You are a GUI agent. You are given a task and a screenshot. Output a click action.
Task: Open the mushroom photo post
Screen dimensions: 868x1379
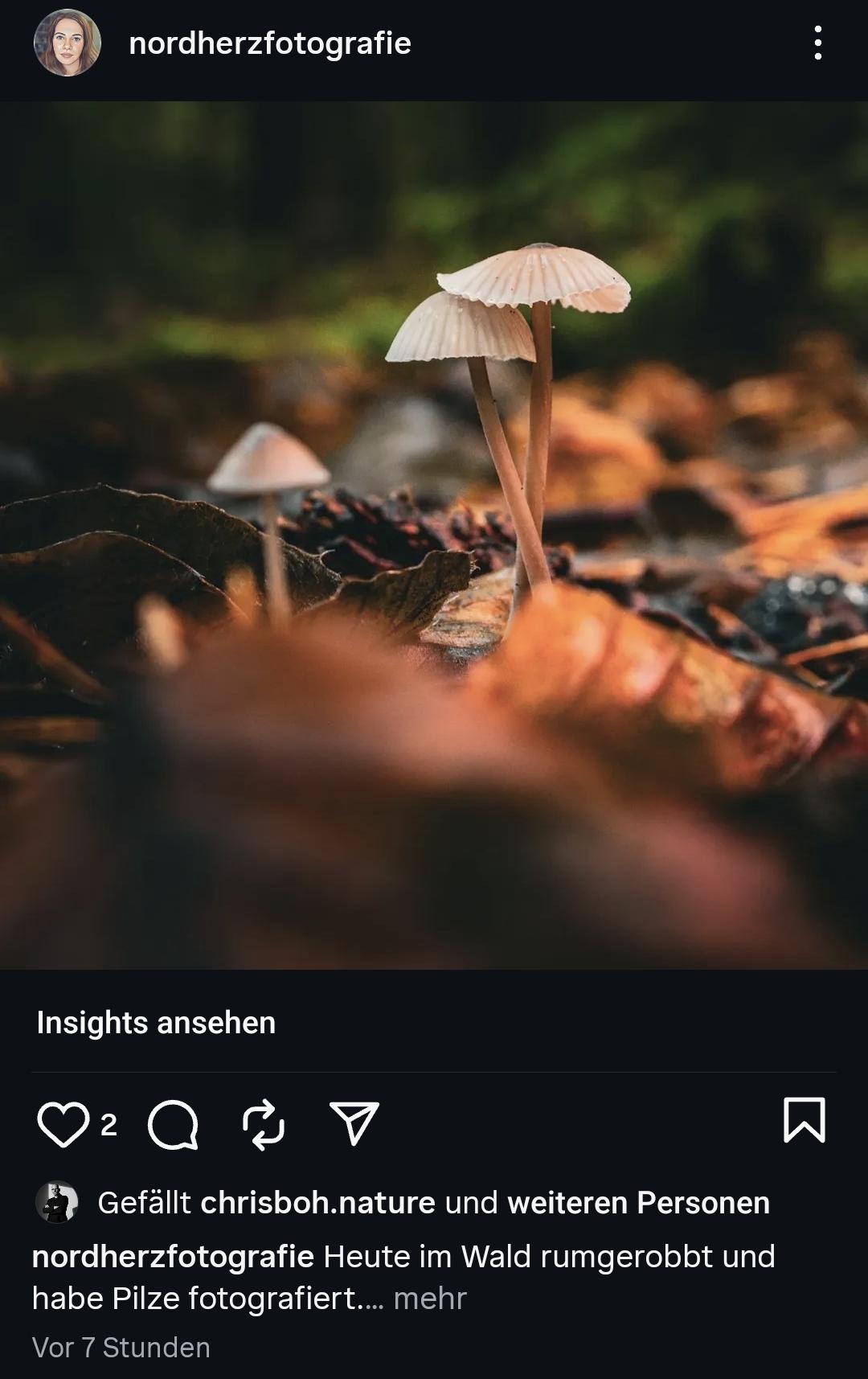point(434,535)
